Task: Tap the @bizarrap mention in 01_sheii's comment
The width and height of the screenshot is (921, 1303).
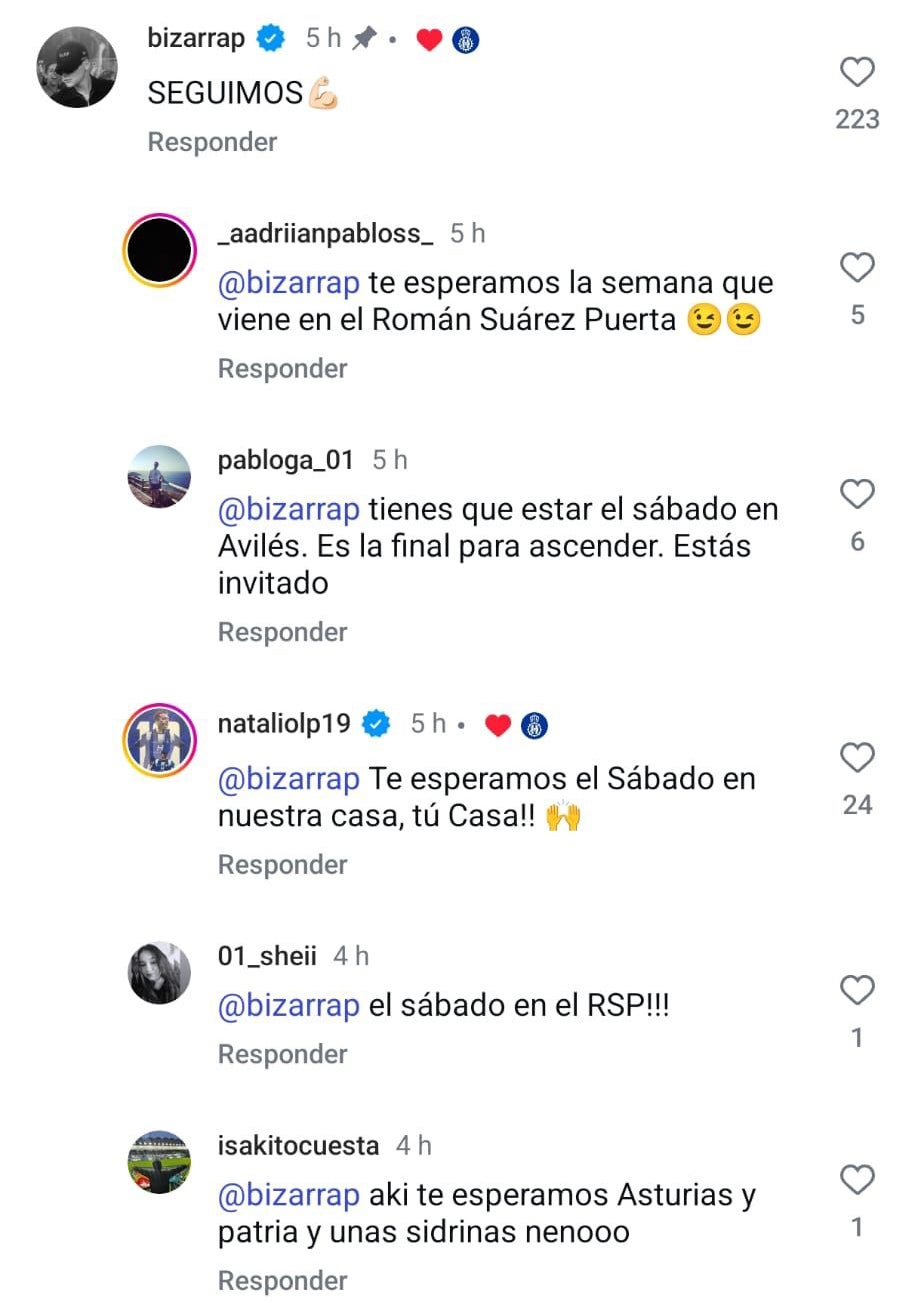Action: click(x=288, y=1006)
